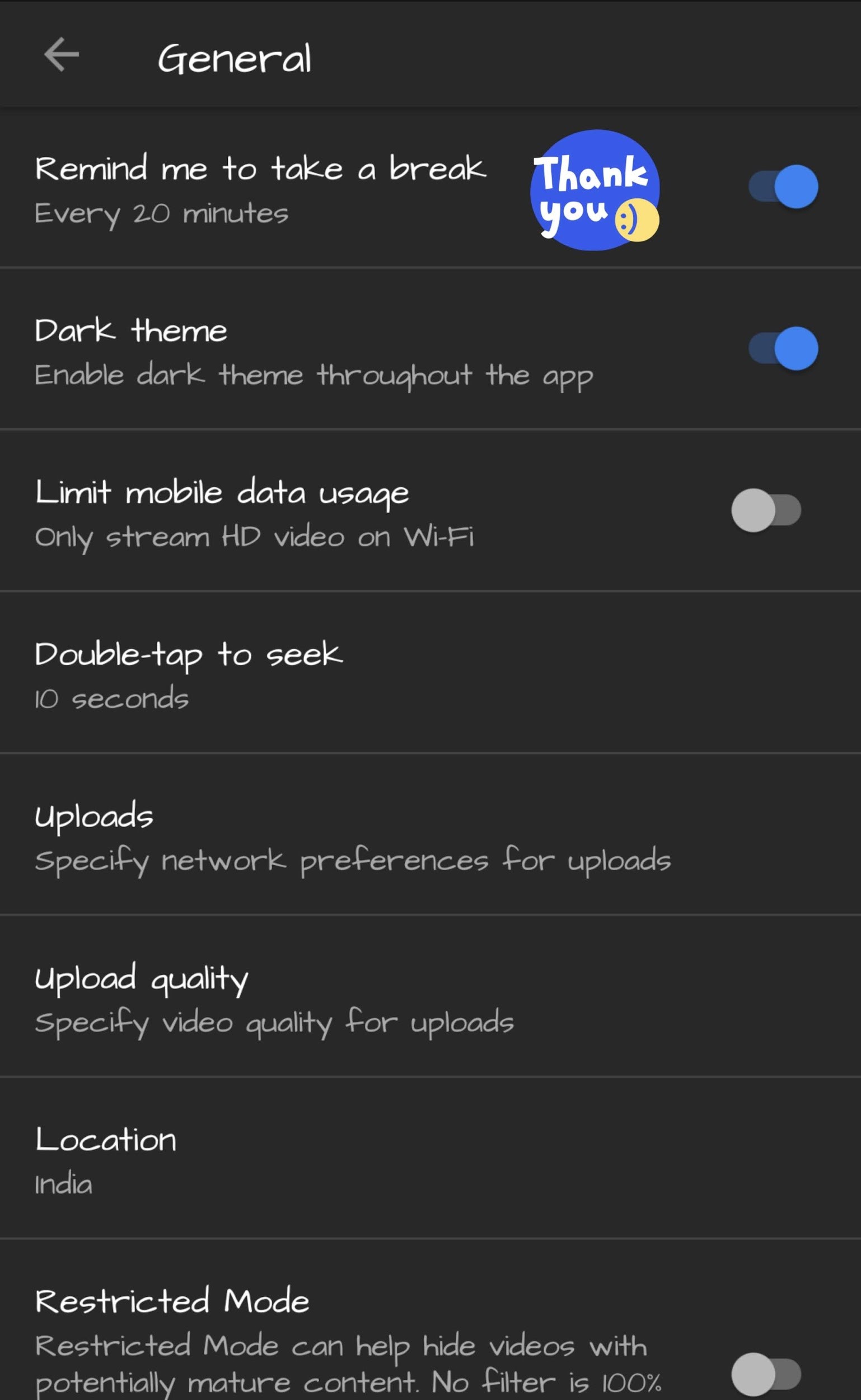Open Double-tap to seek setting
Screen dimensions: 861x1400
188,675
